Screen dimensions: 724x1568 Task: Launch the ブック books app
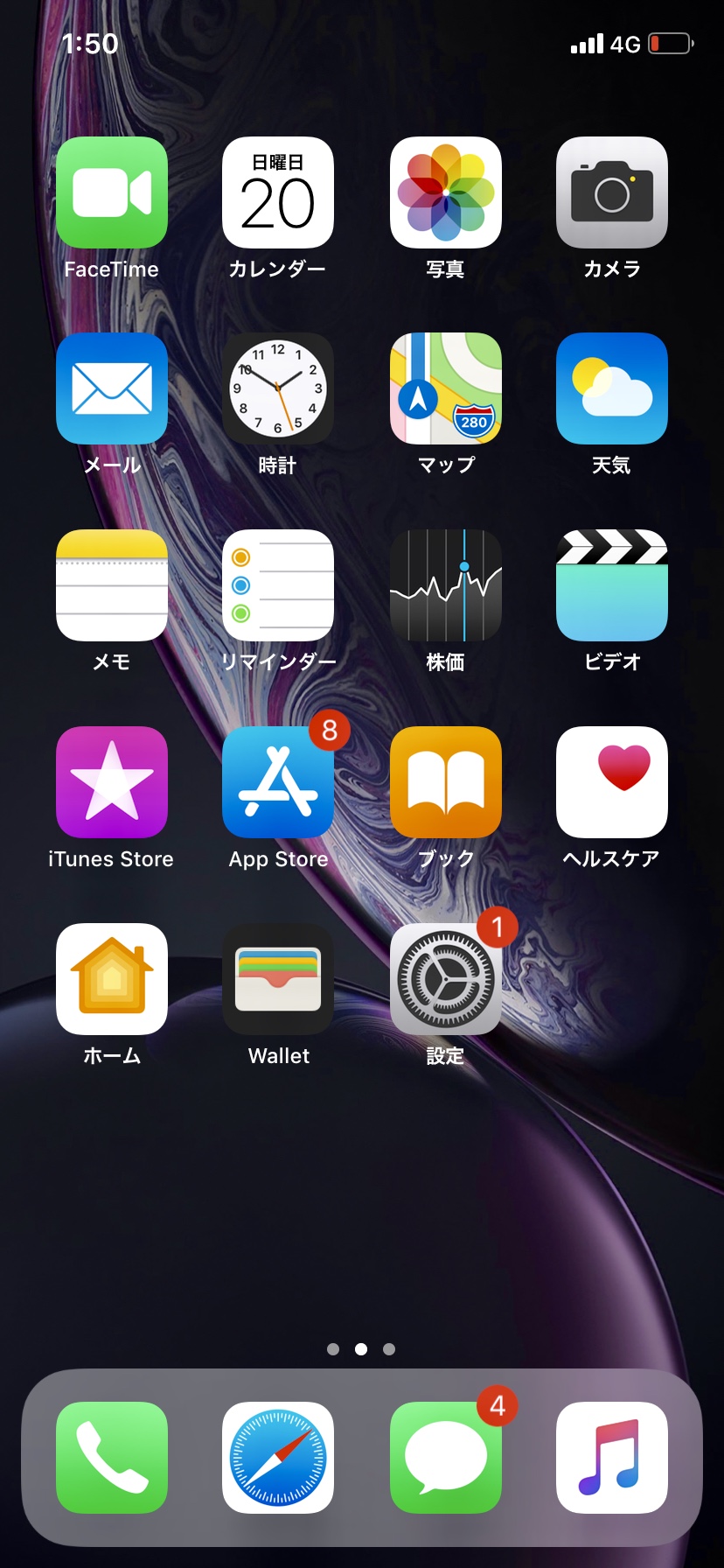[445, 782]
